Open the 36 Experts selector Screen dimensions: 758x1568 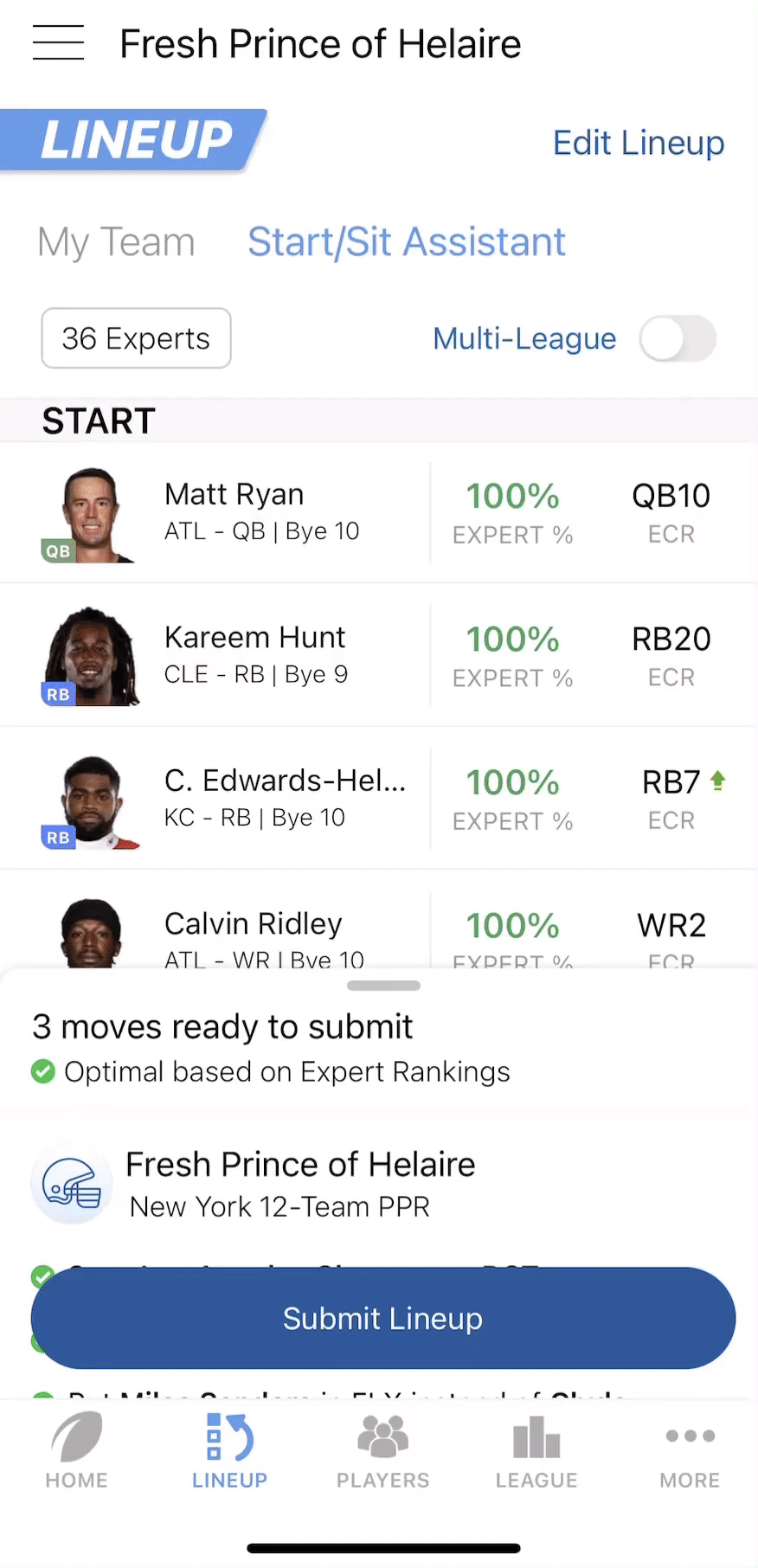click(136, 338)
